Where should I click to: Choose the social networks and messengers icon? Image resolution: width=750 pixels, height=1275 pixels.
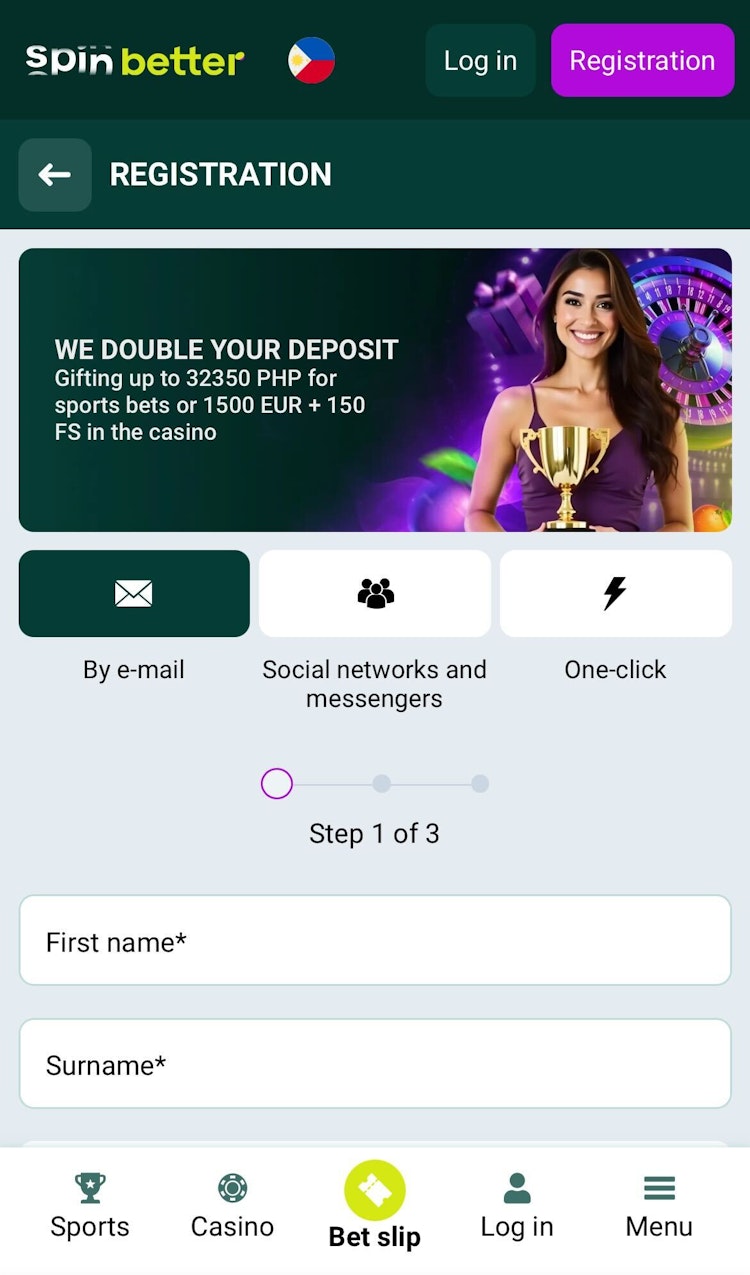click(x=375, y=593)
